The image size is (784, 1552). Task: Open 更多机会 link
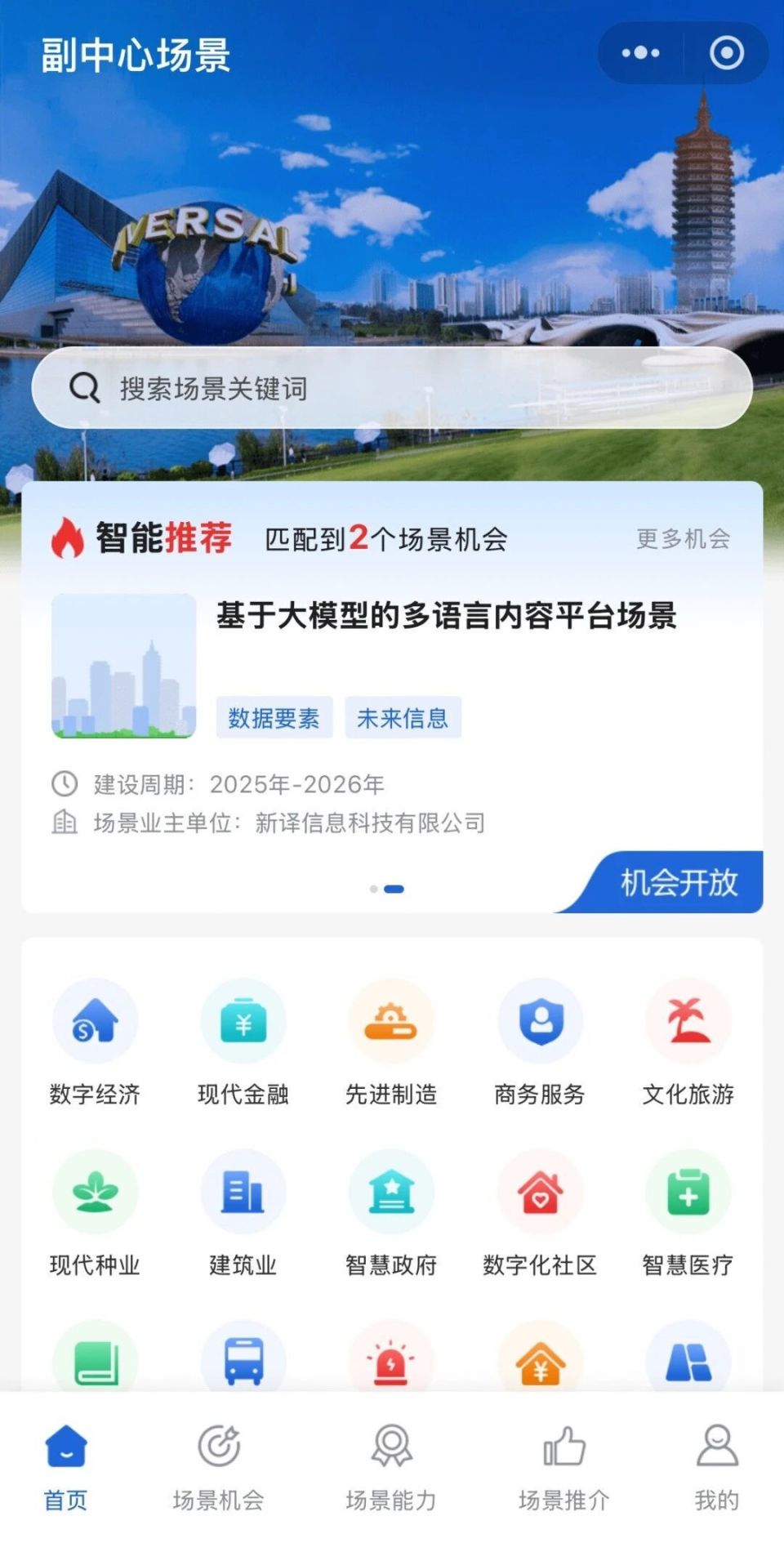click(x=681, y=539)
